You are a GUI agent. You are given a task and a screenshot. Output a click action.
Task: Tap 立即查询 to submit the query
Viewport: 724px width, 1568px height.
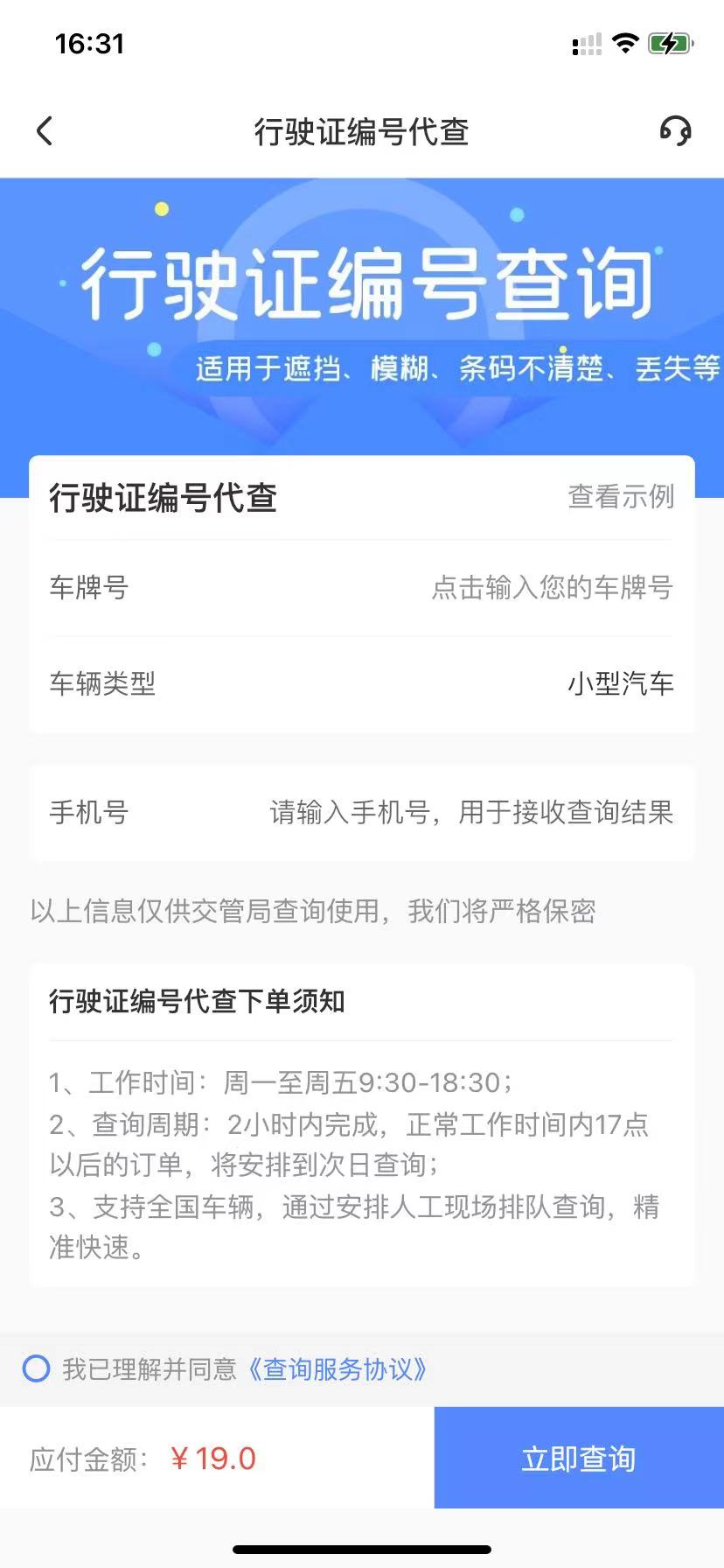pos(579,1458)
